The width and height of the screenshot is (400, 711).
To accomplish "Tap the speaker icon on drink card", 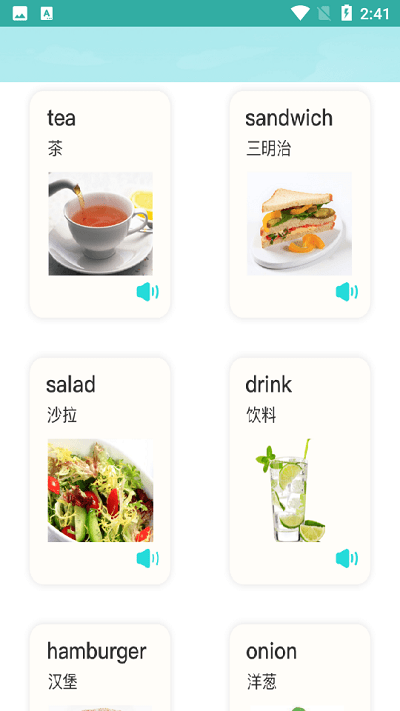I will [347, 559].
